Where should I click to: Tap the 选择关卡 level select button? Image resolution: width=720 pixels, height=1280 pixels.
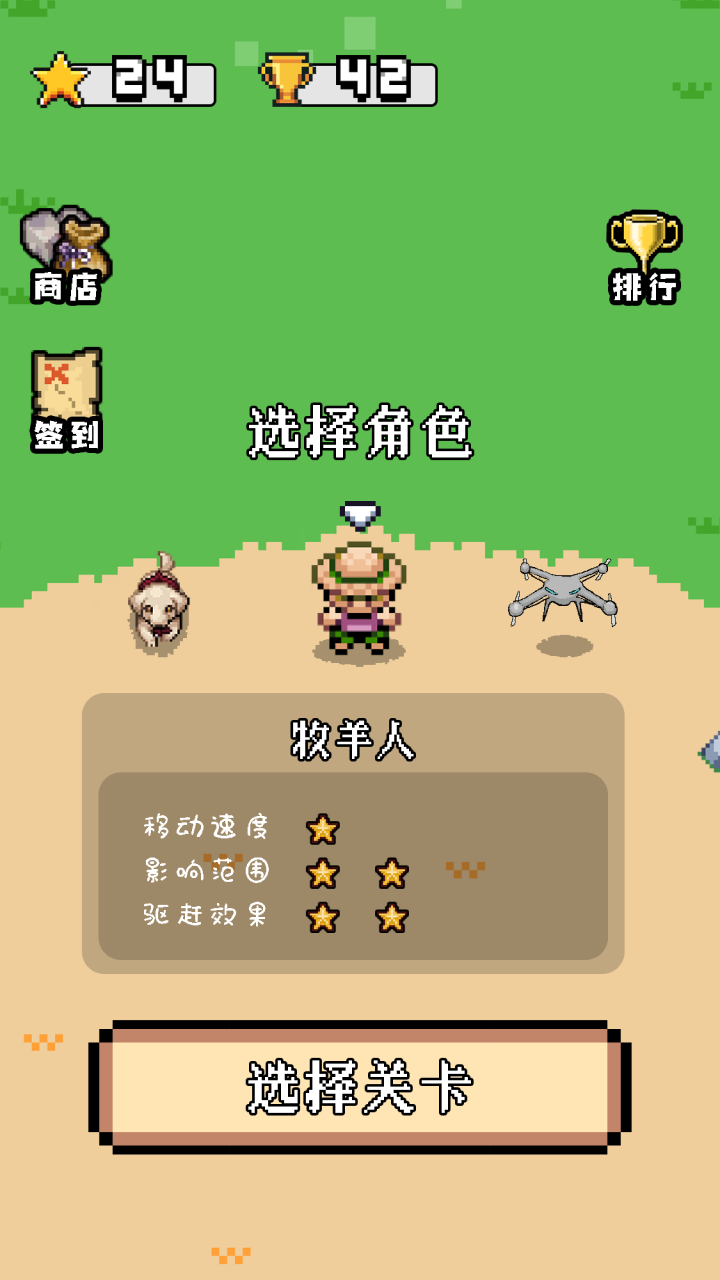tap(360, 1087)
